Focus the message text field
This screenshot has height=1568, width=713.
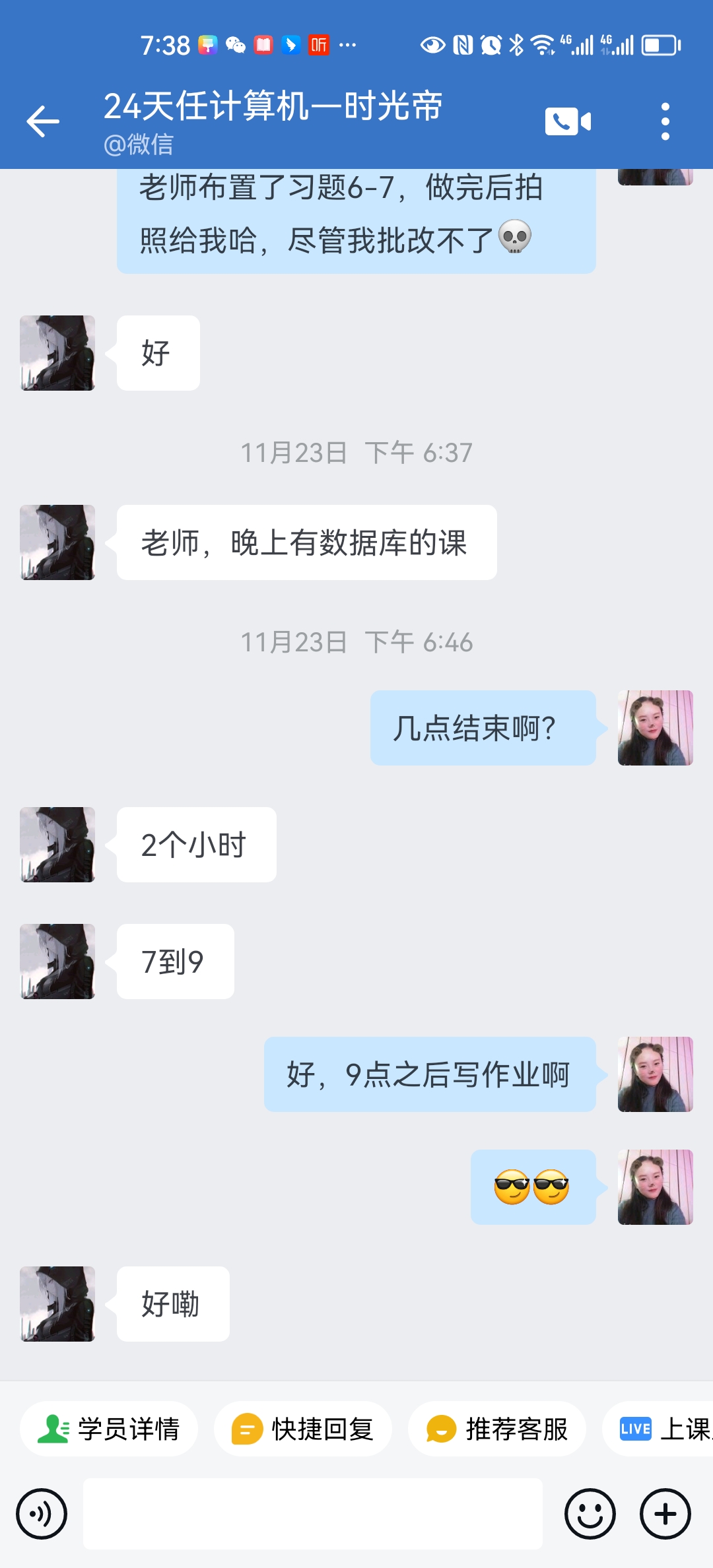[313, 1513]
